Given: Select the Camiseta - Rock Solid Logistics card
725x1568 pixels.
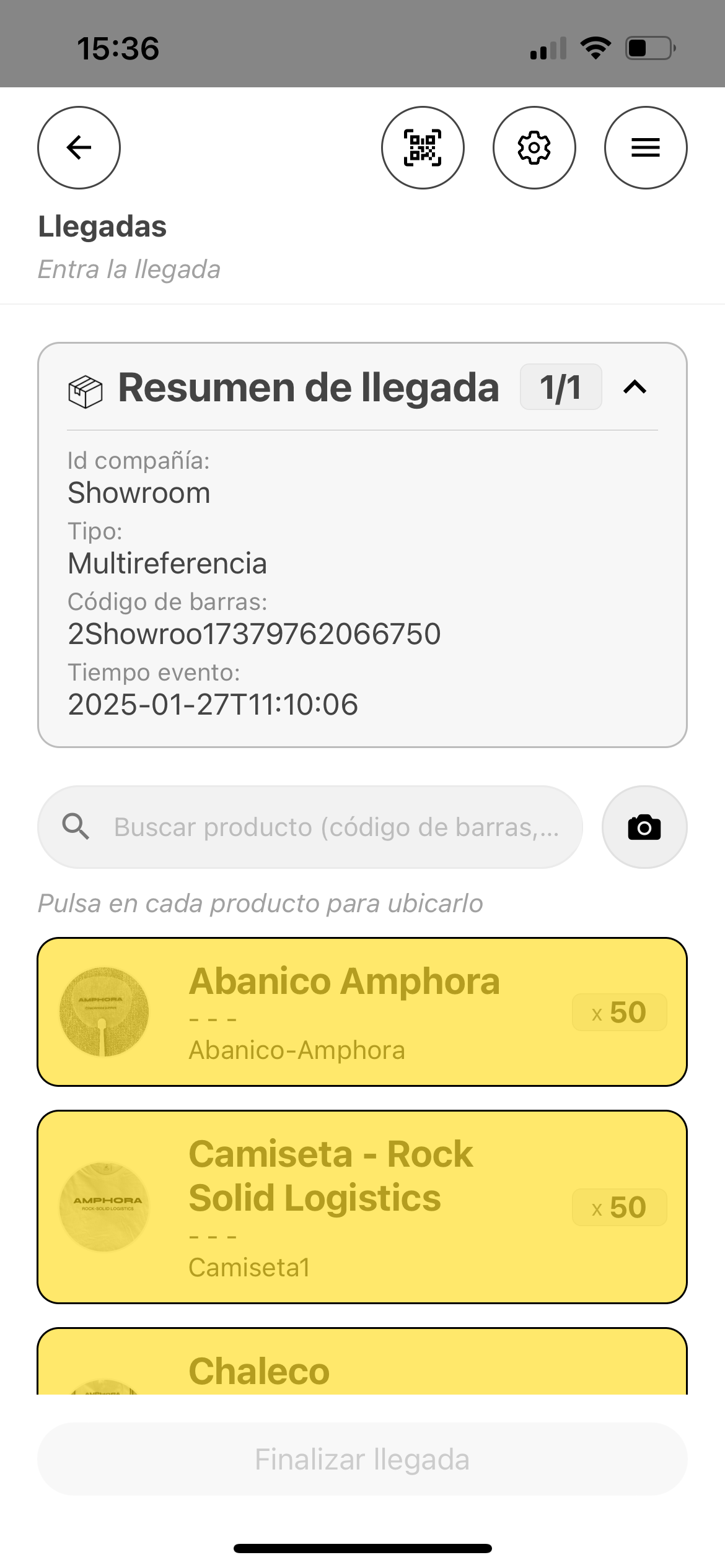Looking at the screenshot, I should click(x=362, y=1207).
